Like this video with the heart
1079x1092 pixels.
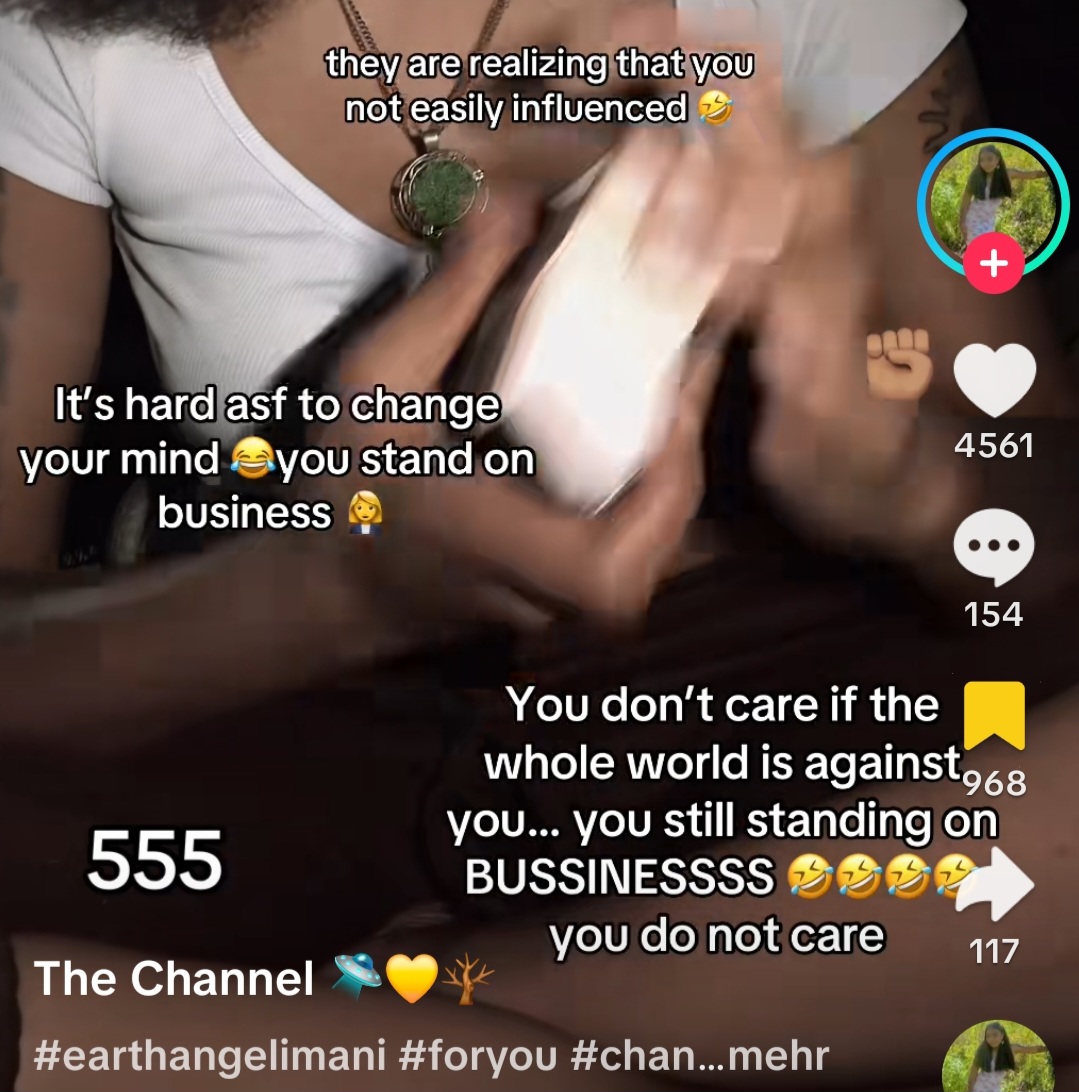(x=994, y=380)
